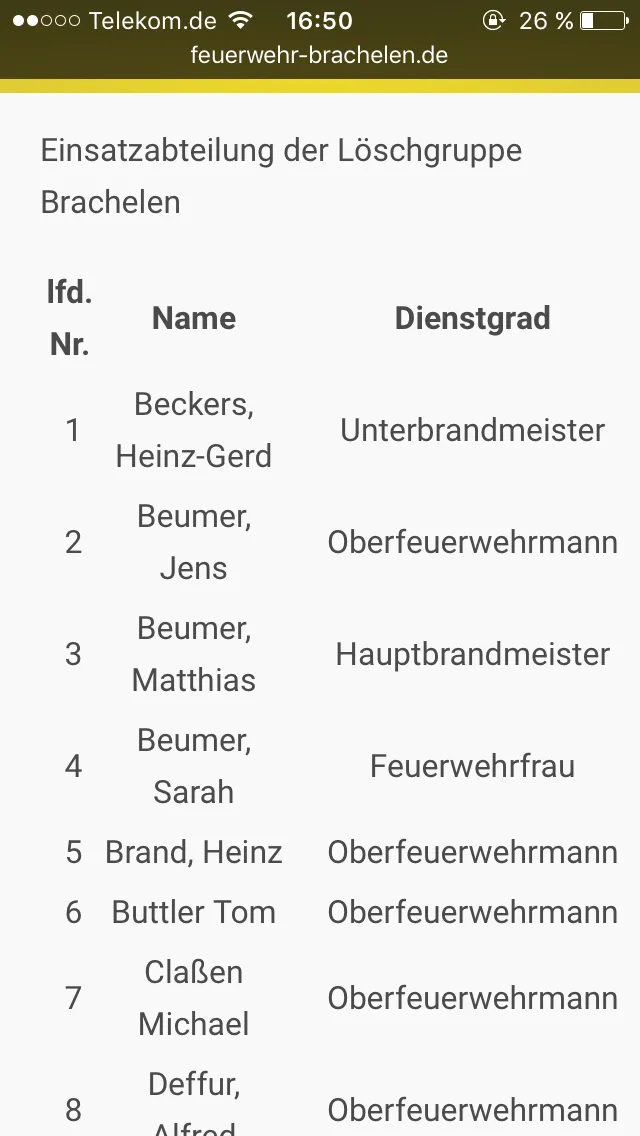Tap the feuerwehr-brachelen.de address bar
The width and height of the screenshot is (640, 1136).
(320, 55)
